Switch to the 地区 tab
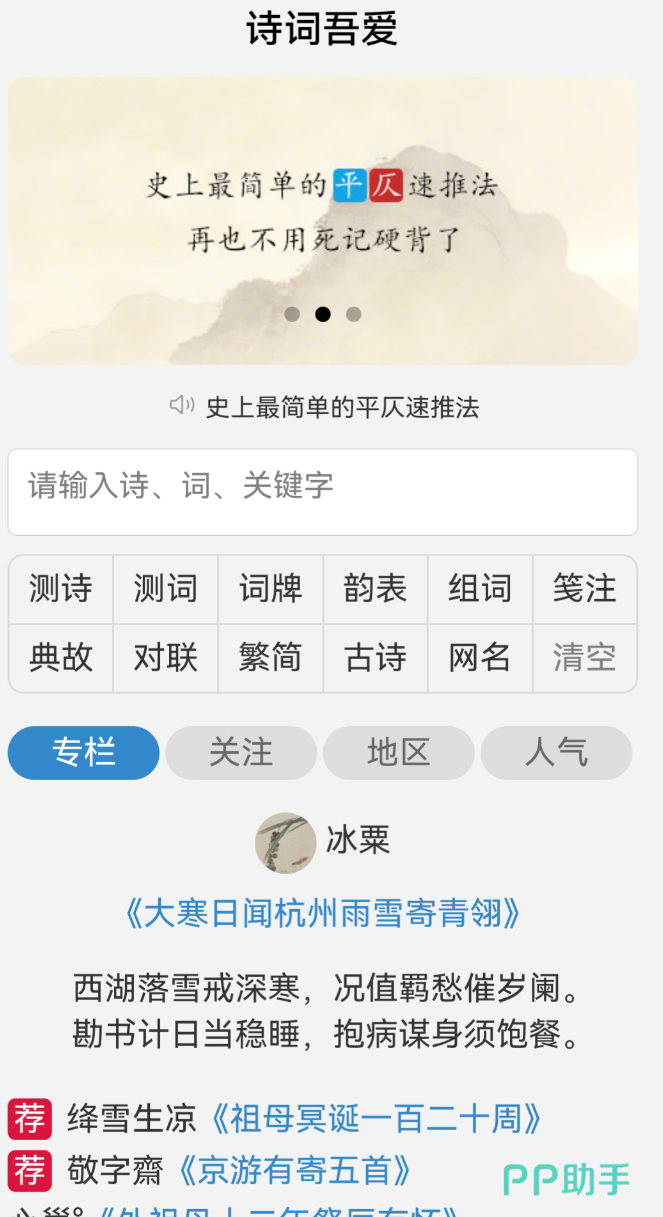The image size is (663, 1217). (x=398, y=752)
